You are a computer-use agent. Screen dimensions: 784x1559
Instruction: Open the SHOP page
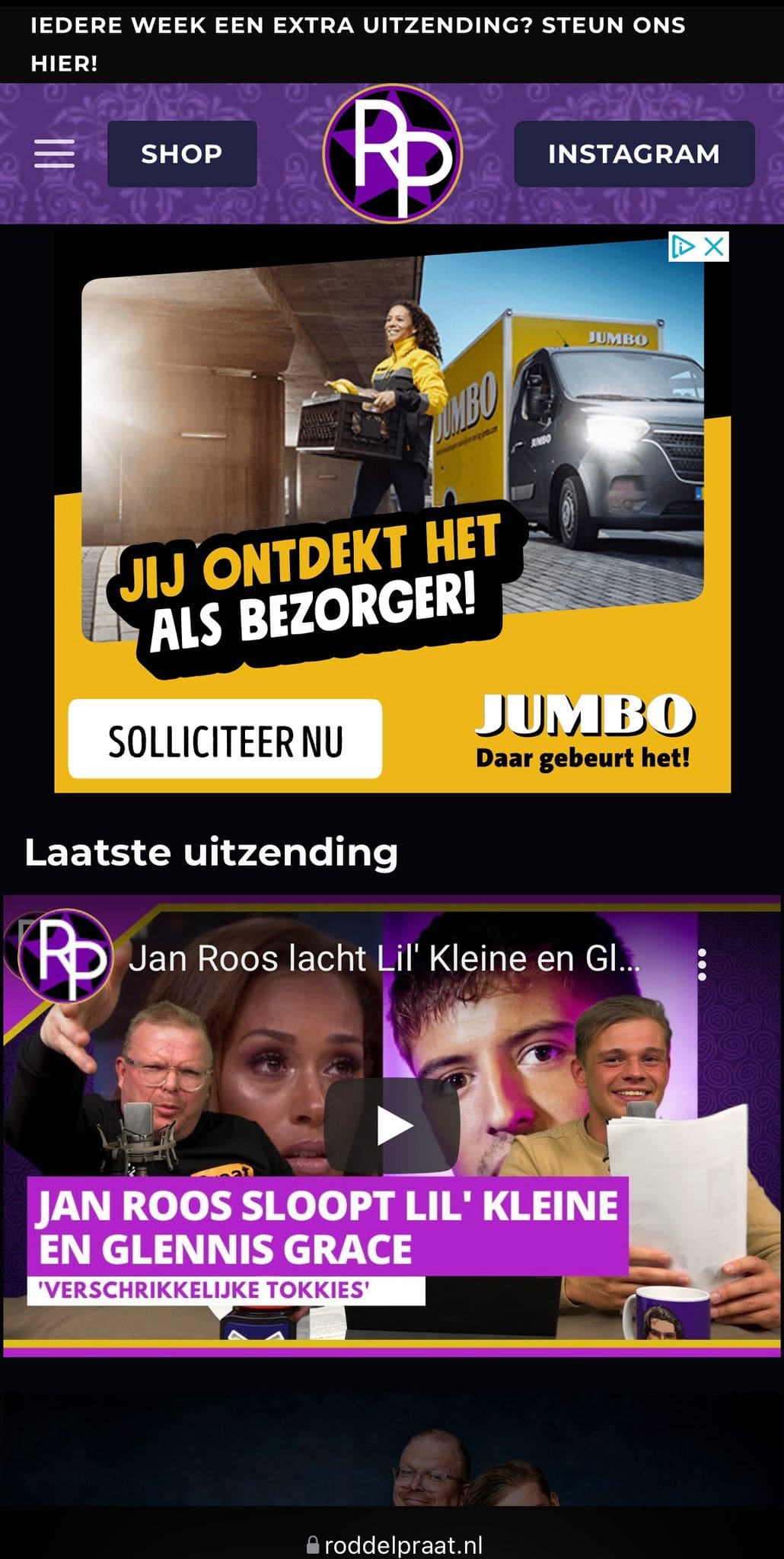click(x=182, y=154)
